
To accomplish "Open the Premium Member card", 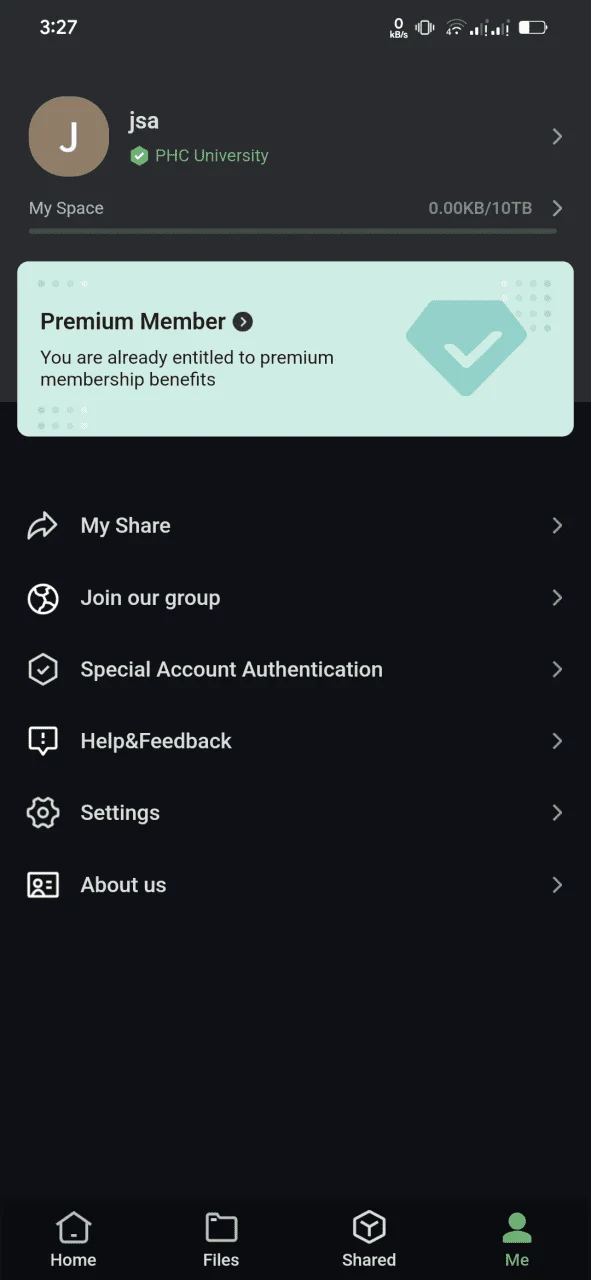I will [295, 349].
